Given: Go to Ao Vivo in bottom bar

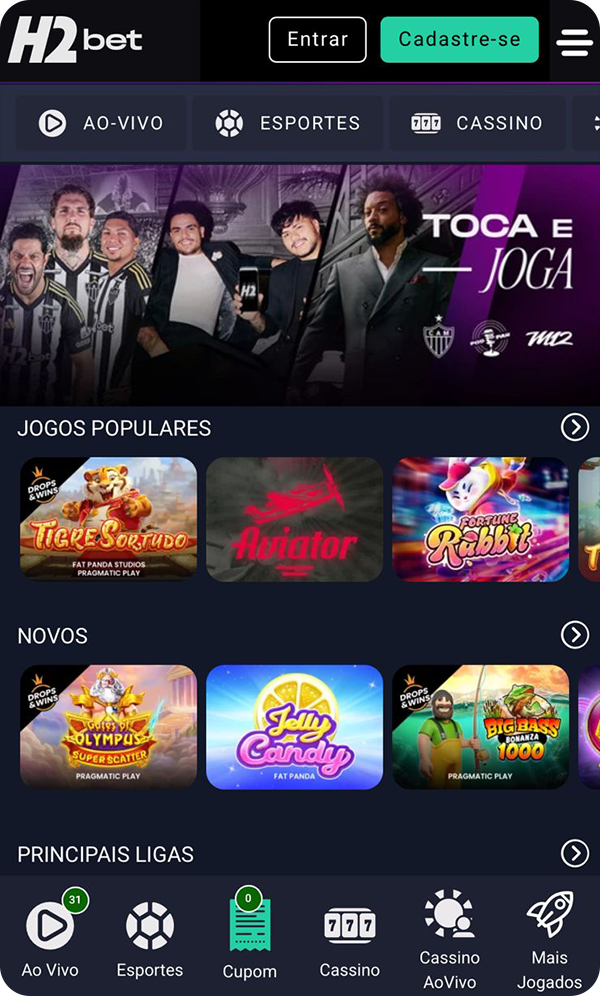Looking at the screenshot, I should coord(50,938).
